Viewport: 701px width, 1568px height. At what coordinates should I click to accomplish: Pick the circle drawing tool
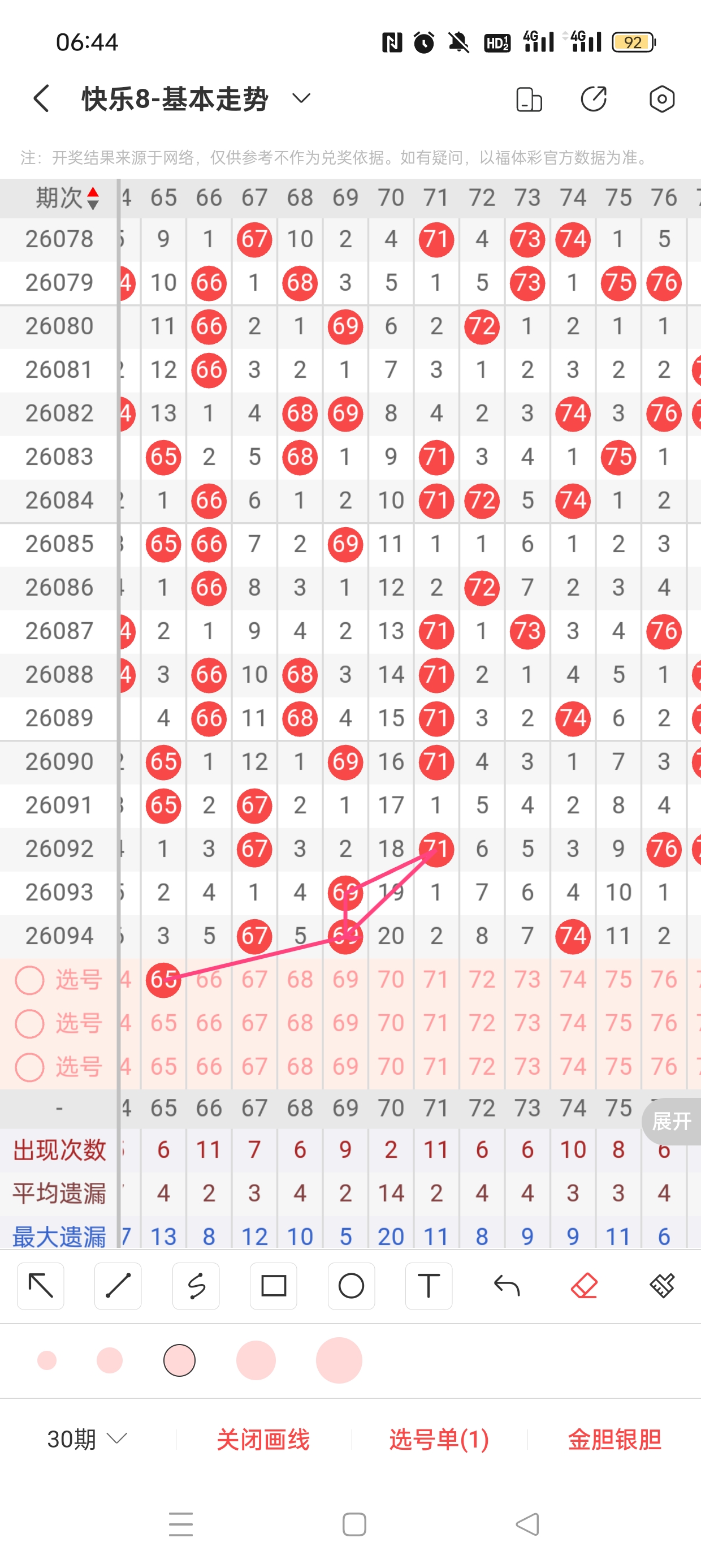coord(351,1286)
